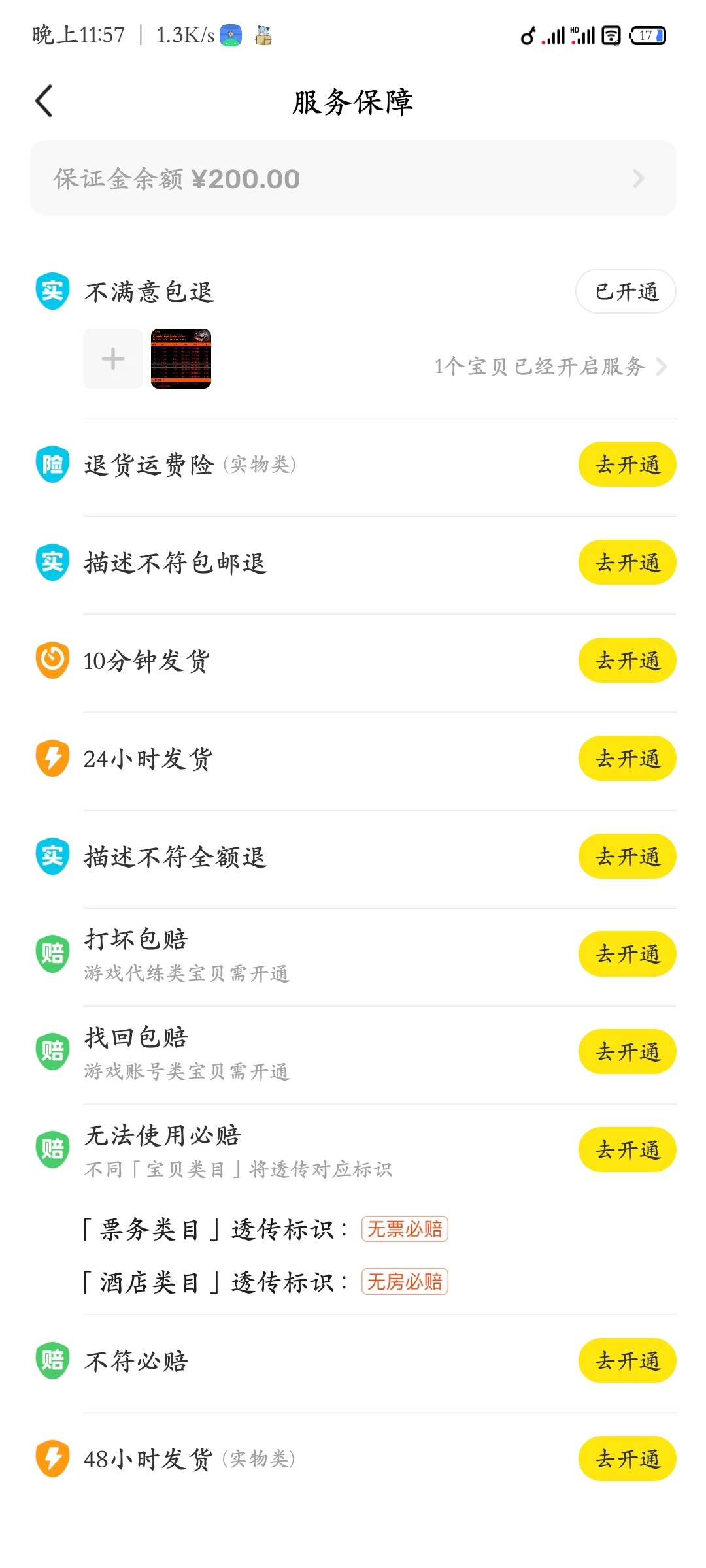Enable 退货运费险 with 去开通

click(x=627, y=465)
